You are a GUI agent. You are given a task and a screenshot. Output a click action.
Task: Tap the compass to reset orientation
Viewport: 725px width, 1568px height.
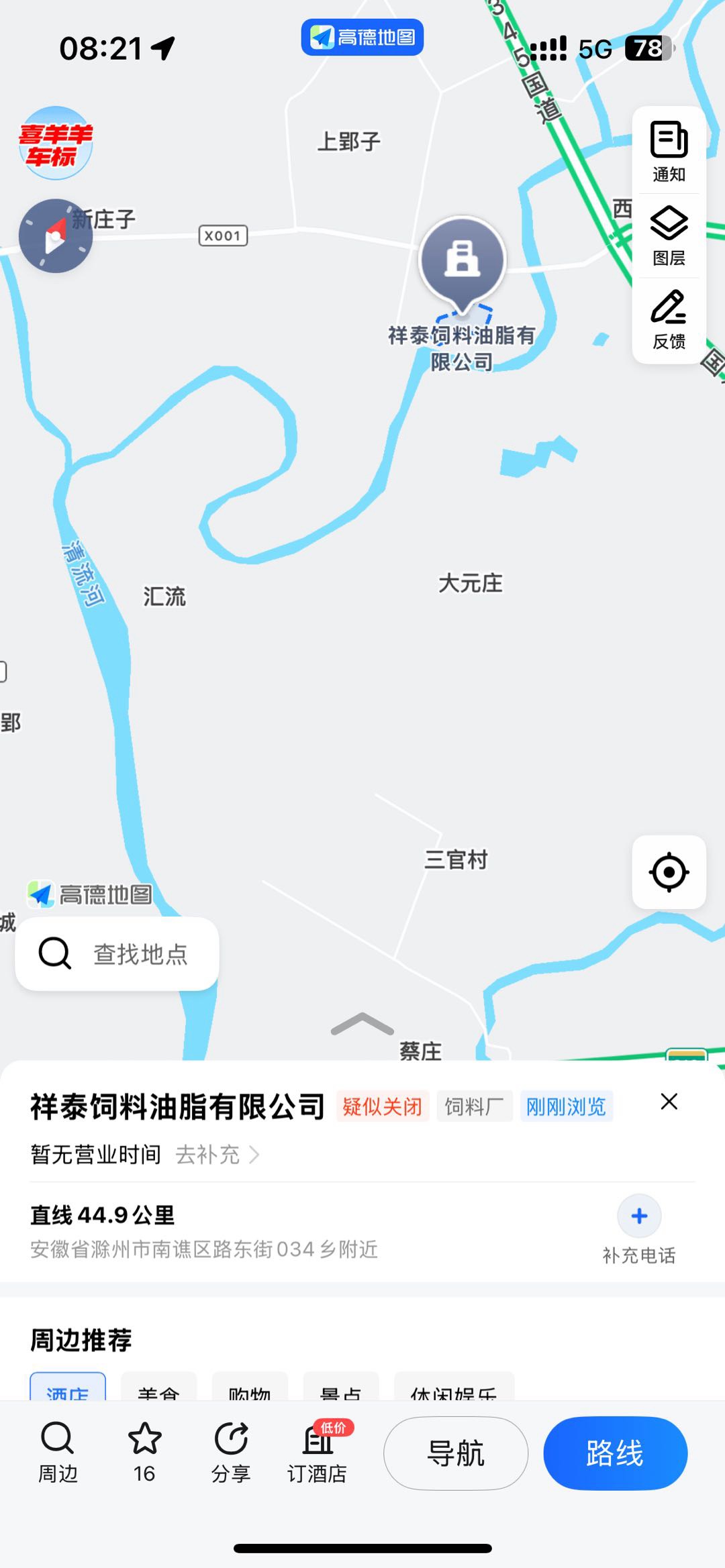coord(56,236)
